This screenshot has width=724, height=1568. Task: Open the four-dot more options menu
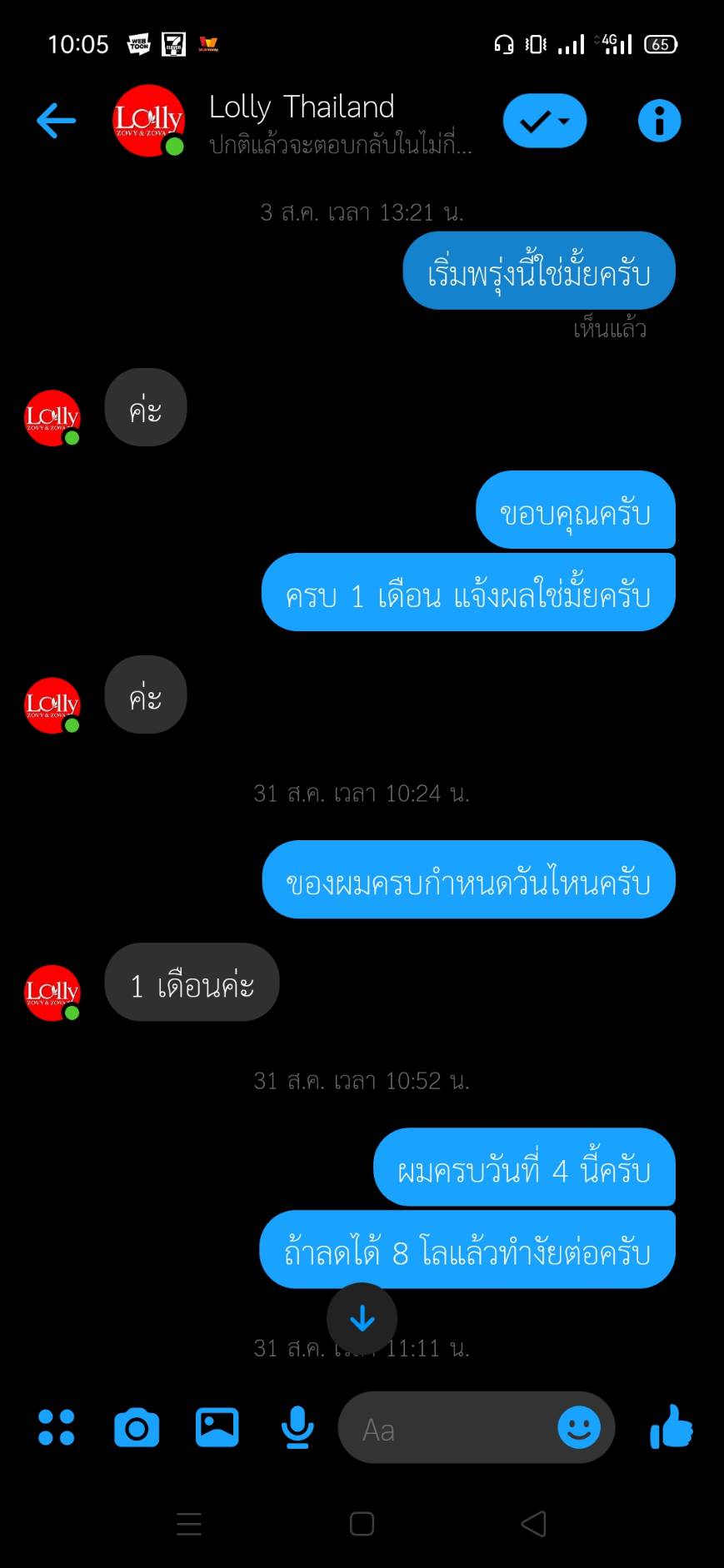57,1427
